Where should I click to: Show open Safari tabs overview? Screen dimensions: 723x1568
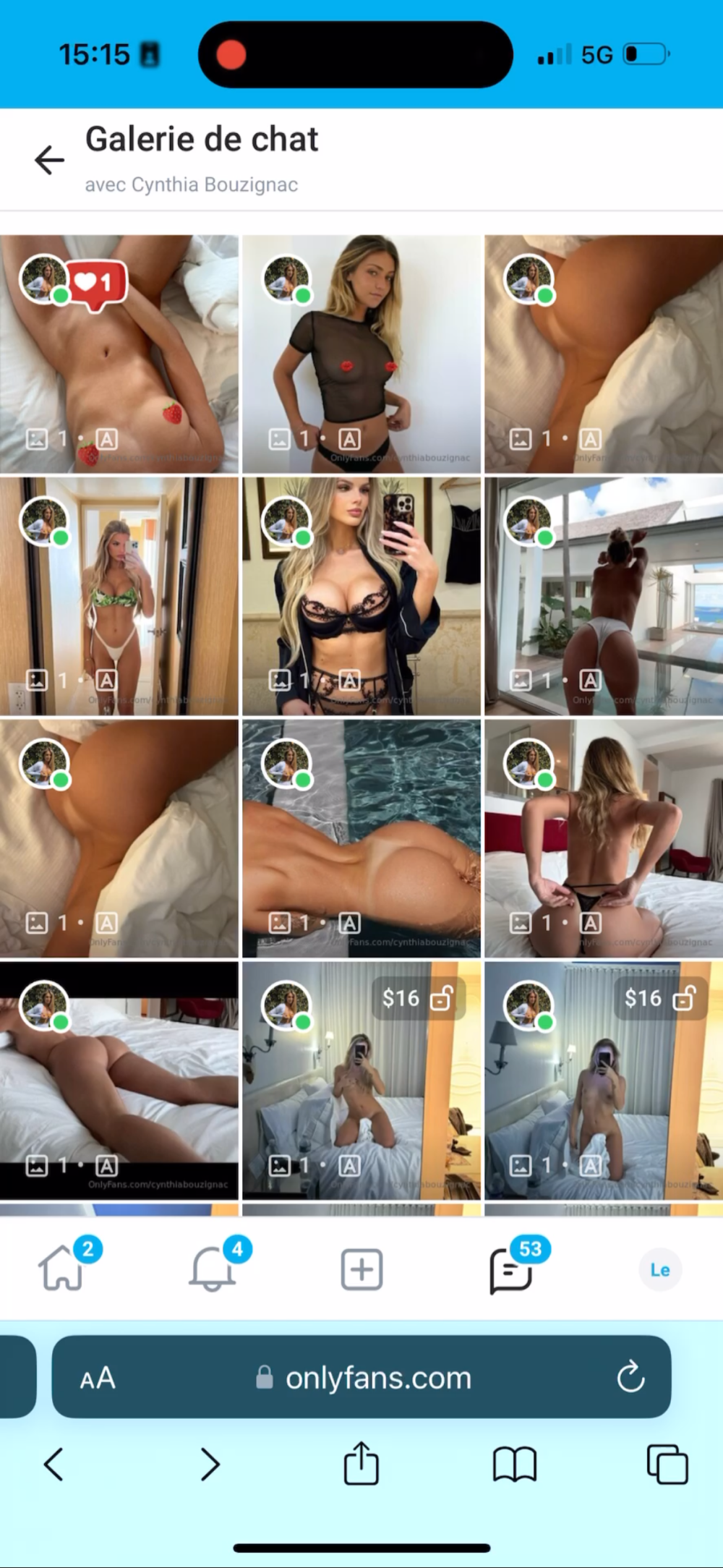(667, 1464)
